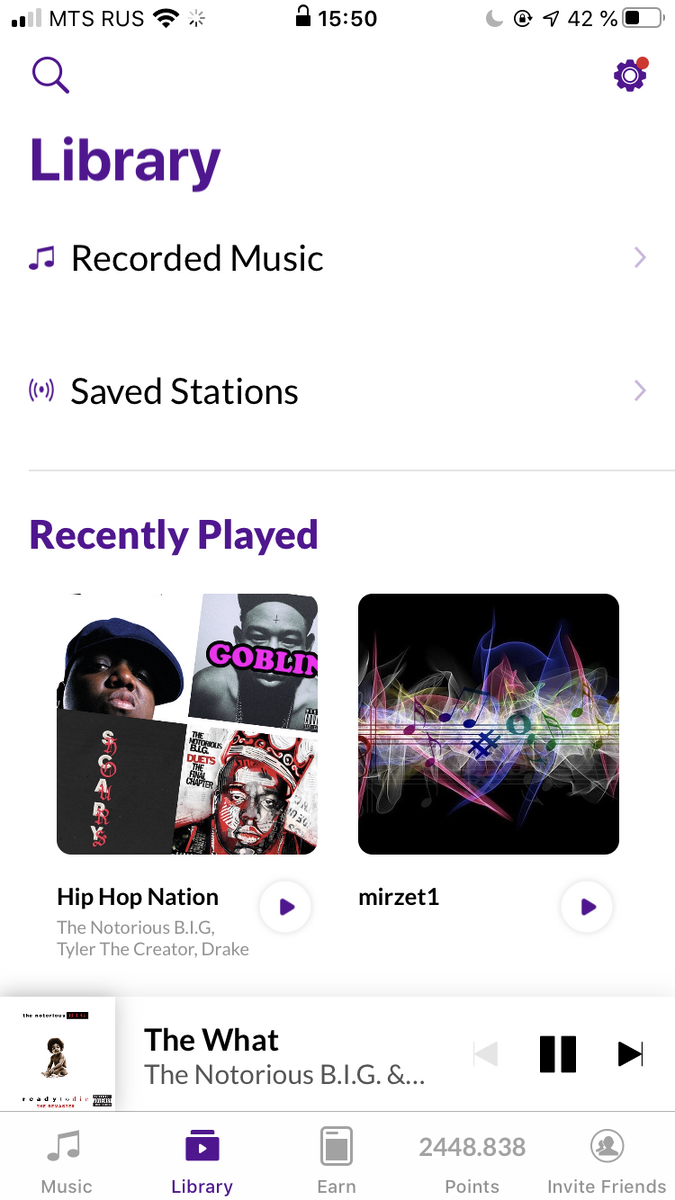Viewport: 675px width, 1200px height.
Task: Skip to the next track
Action: (x=629, y=1054)
